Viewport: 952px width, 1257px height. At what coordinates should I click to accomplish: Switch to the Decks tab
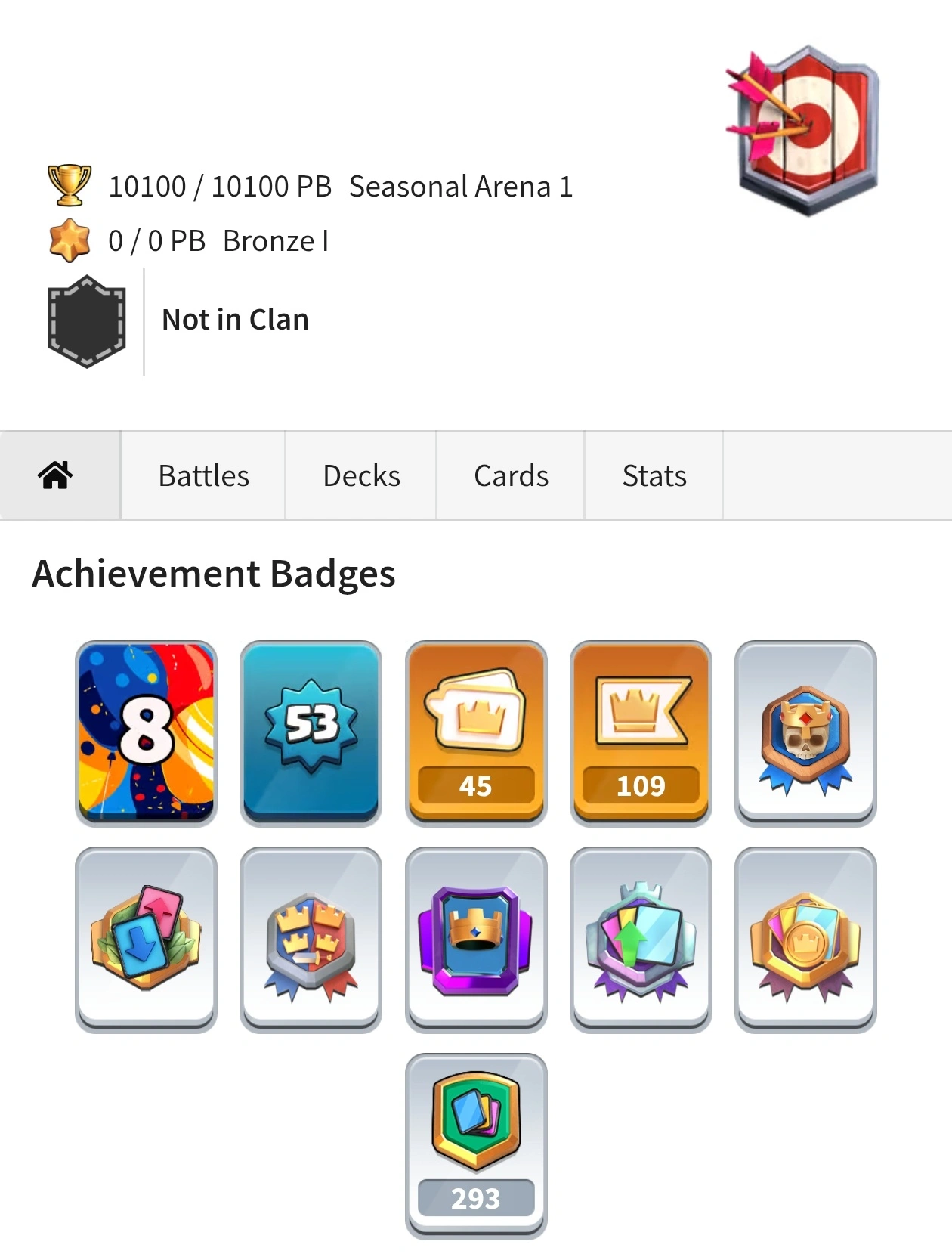click(x=361, y=475)
